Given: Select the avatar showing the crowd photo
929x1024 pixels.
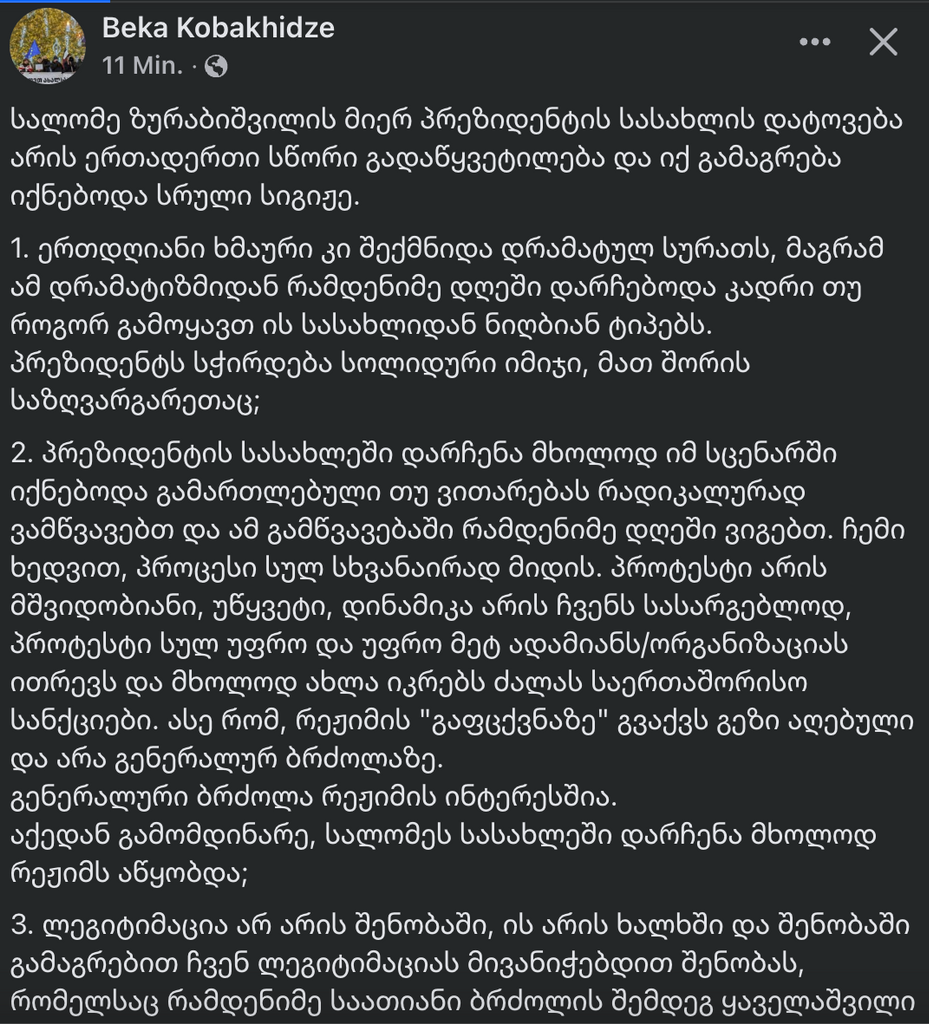Looking at the screenshot, I should click(x=48, y=46).
